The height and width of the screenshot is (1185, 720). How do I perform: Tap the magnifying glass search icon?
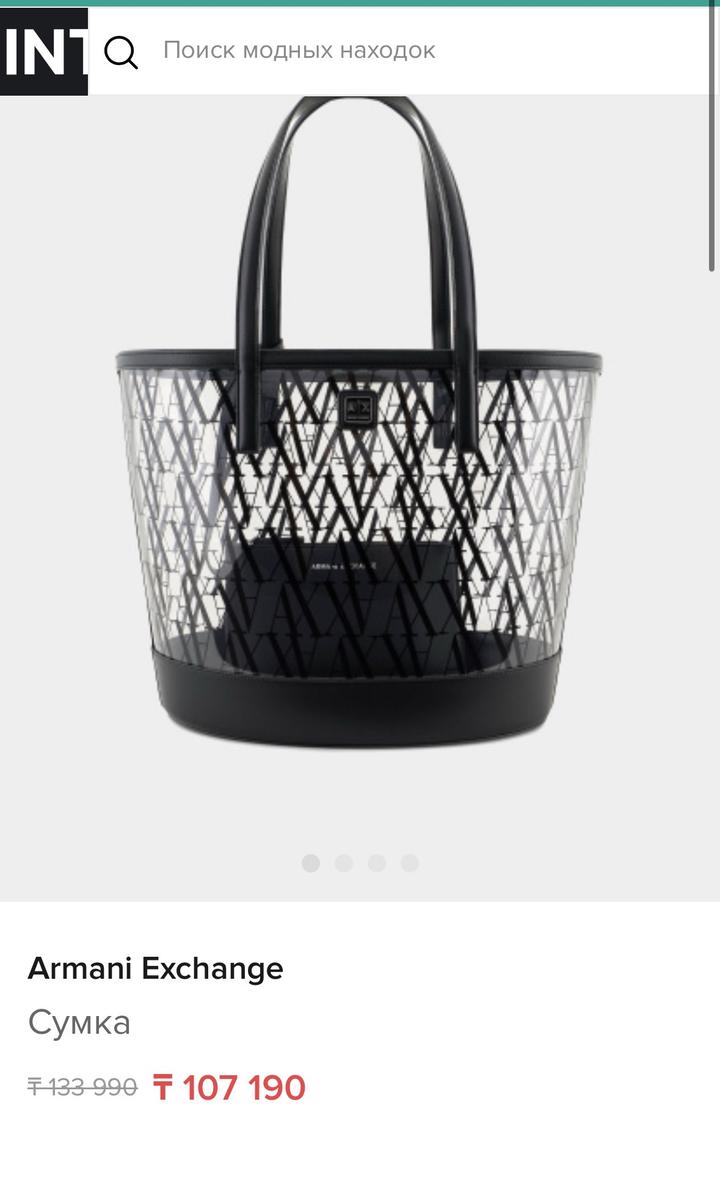(x=121, y=52)
